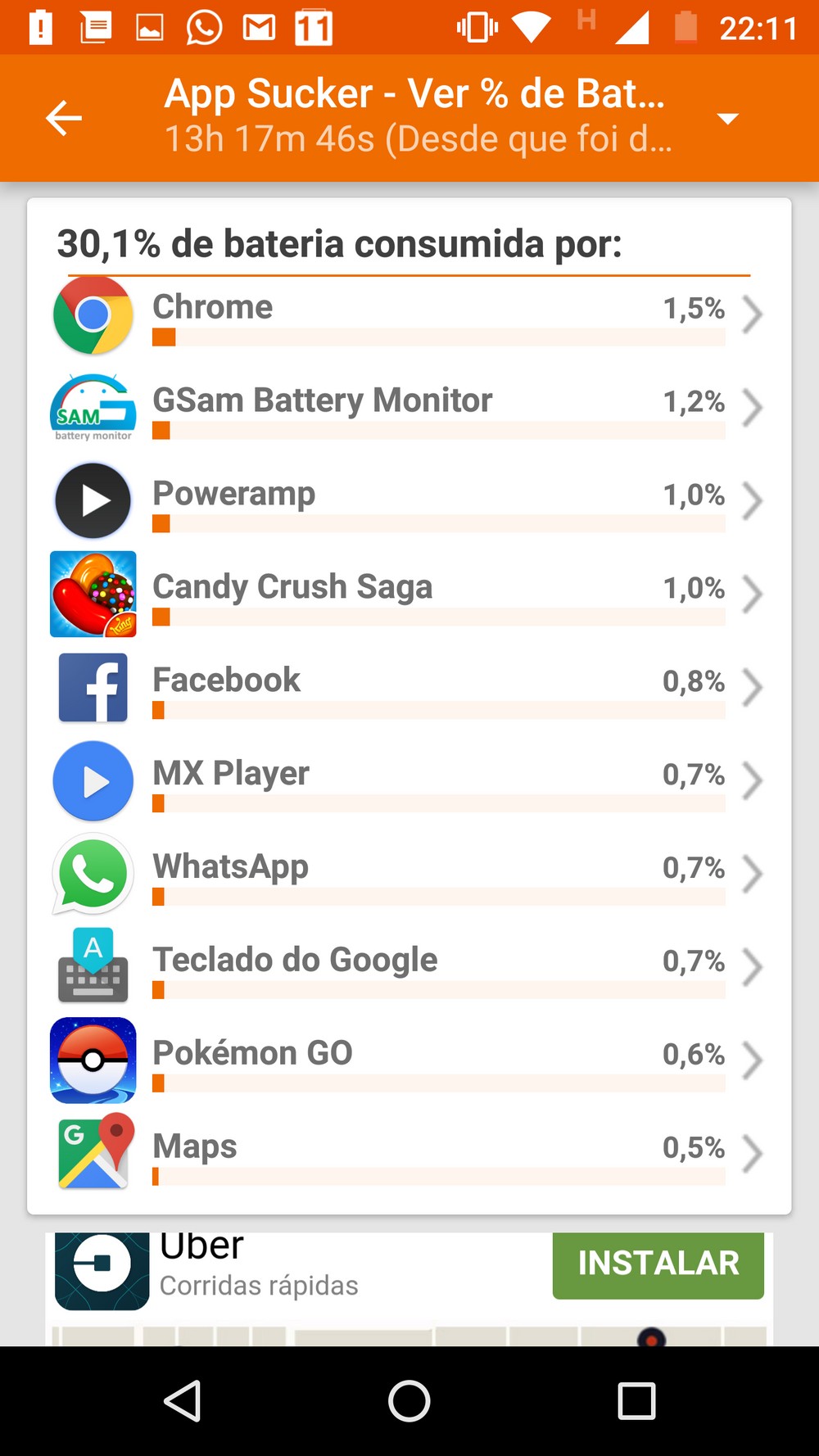
Task: Go back using the app bar arrow
Action: (64, 118)
